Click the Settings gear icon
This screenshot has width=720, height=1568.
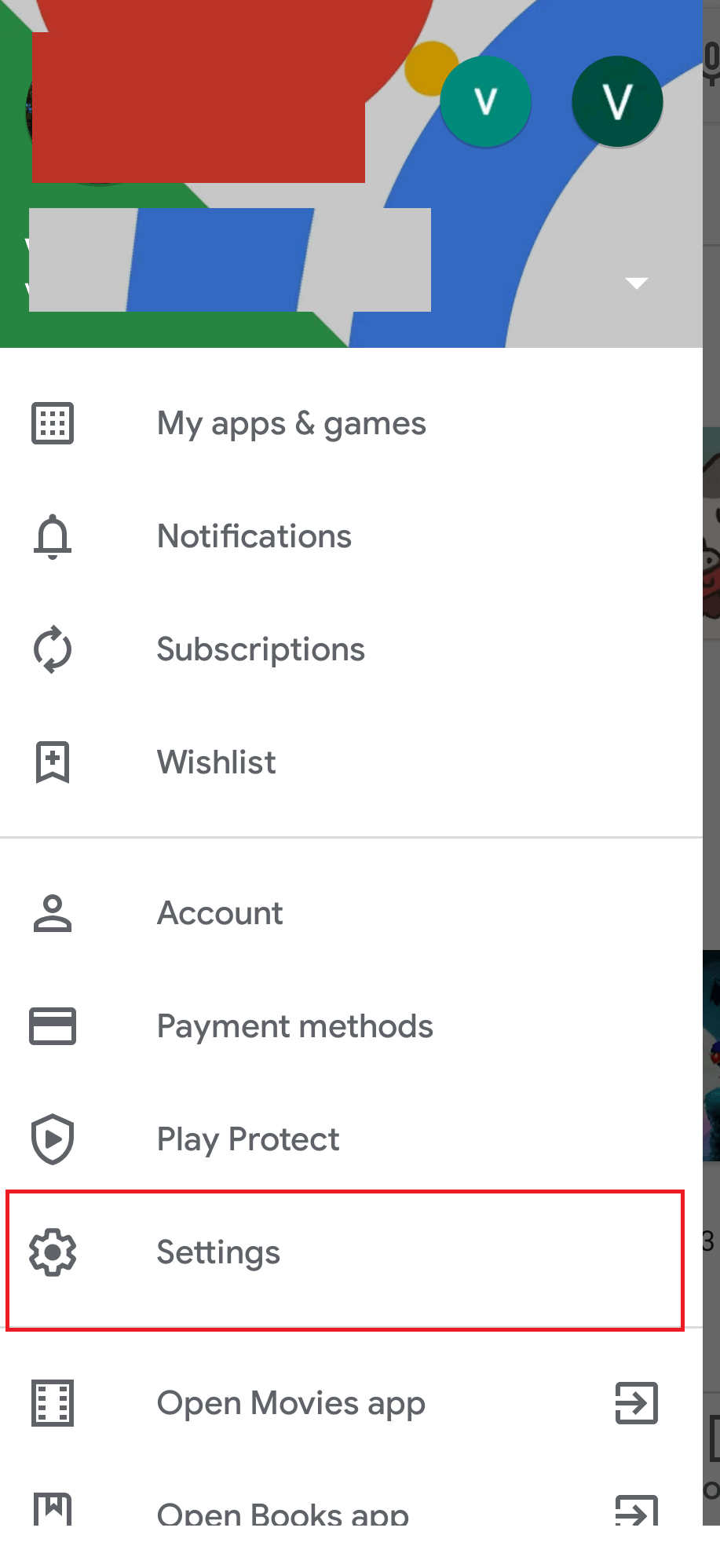point(52,1252)
